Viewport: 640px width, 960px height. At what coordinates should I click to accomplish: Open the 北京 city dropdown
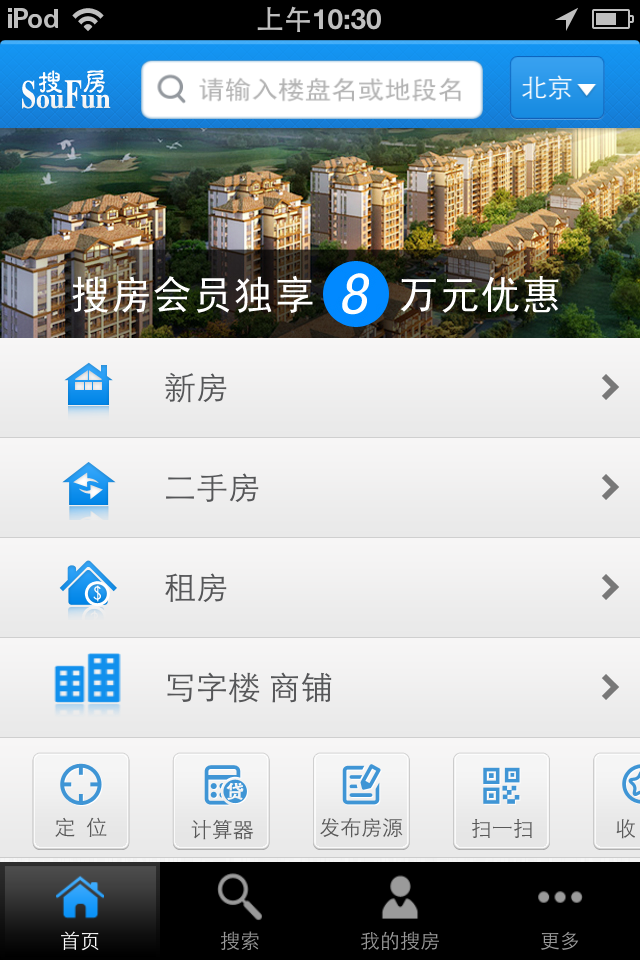pos(557,89)
